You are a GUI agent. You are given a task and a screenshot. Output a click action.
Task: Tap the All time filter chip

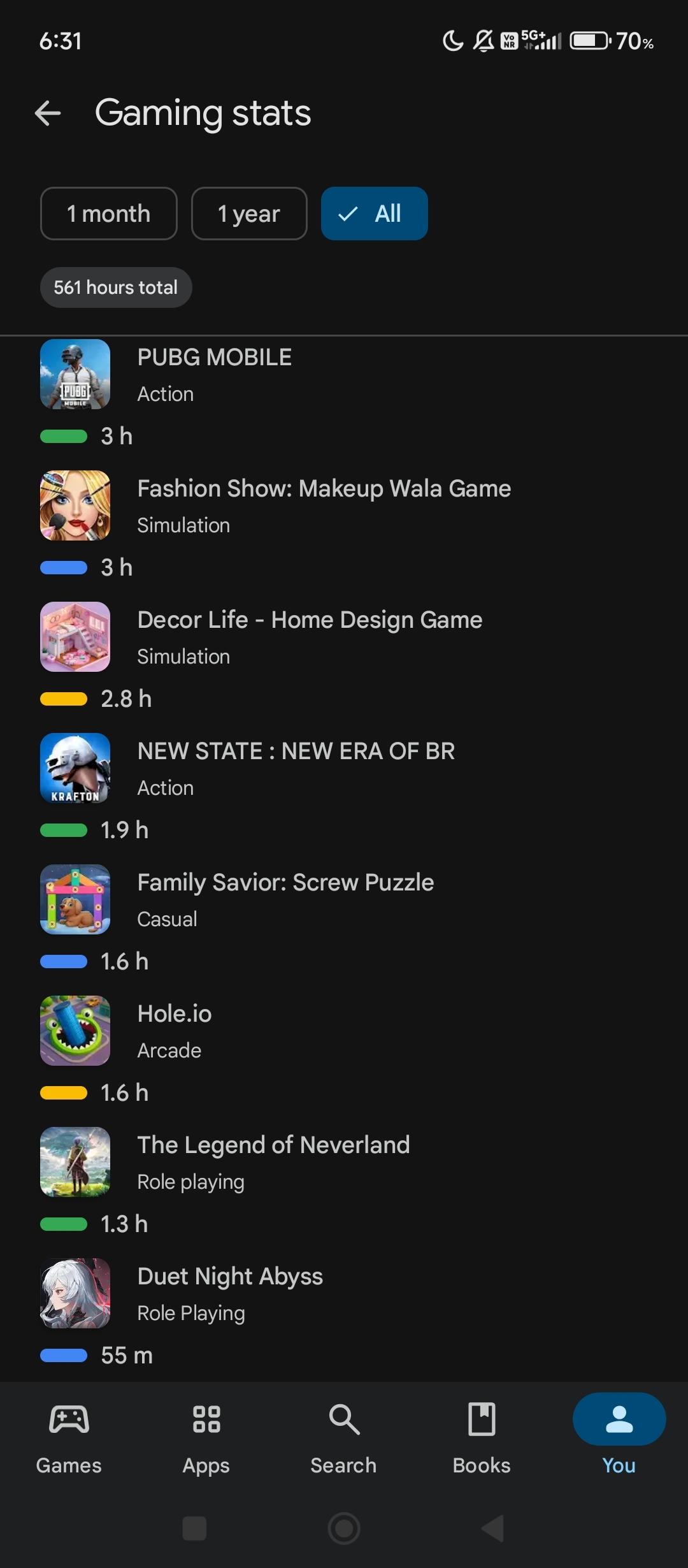point(374,214)
